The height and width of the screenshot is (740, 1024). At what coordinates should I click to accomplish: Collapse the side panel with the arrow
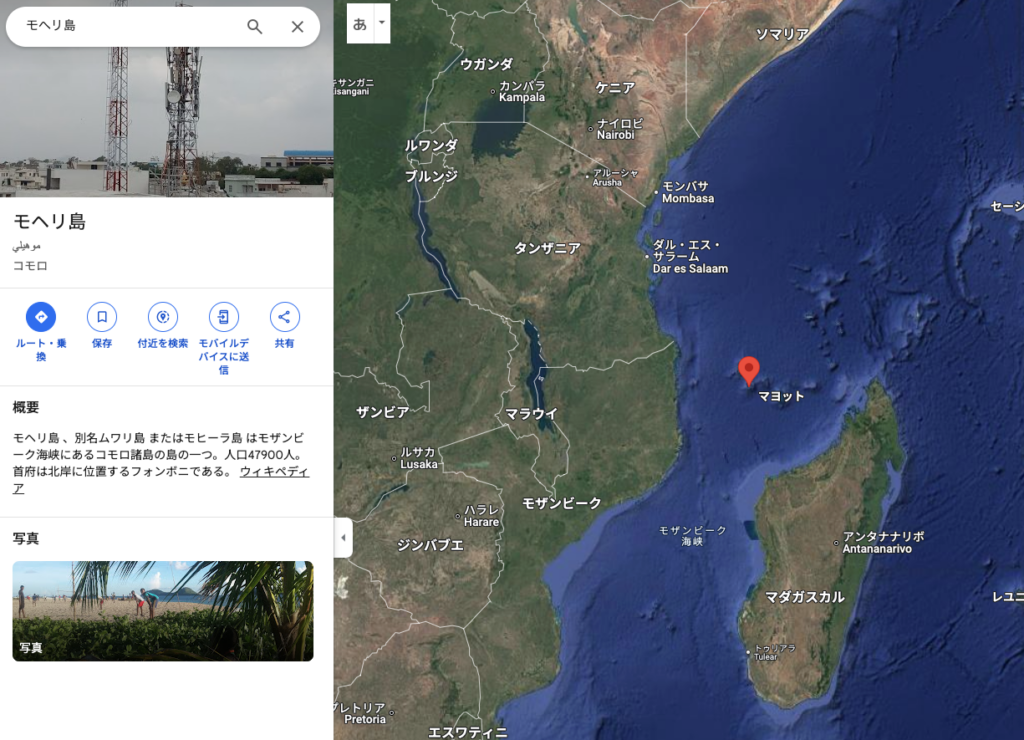(x=343, y=538)
